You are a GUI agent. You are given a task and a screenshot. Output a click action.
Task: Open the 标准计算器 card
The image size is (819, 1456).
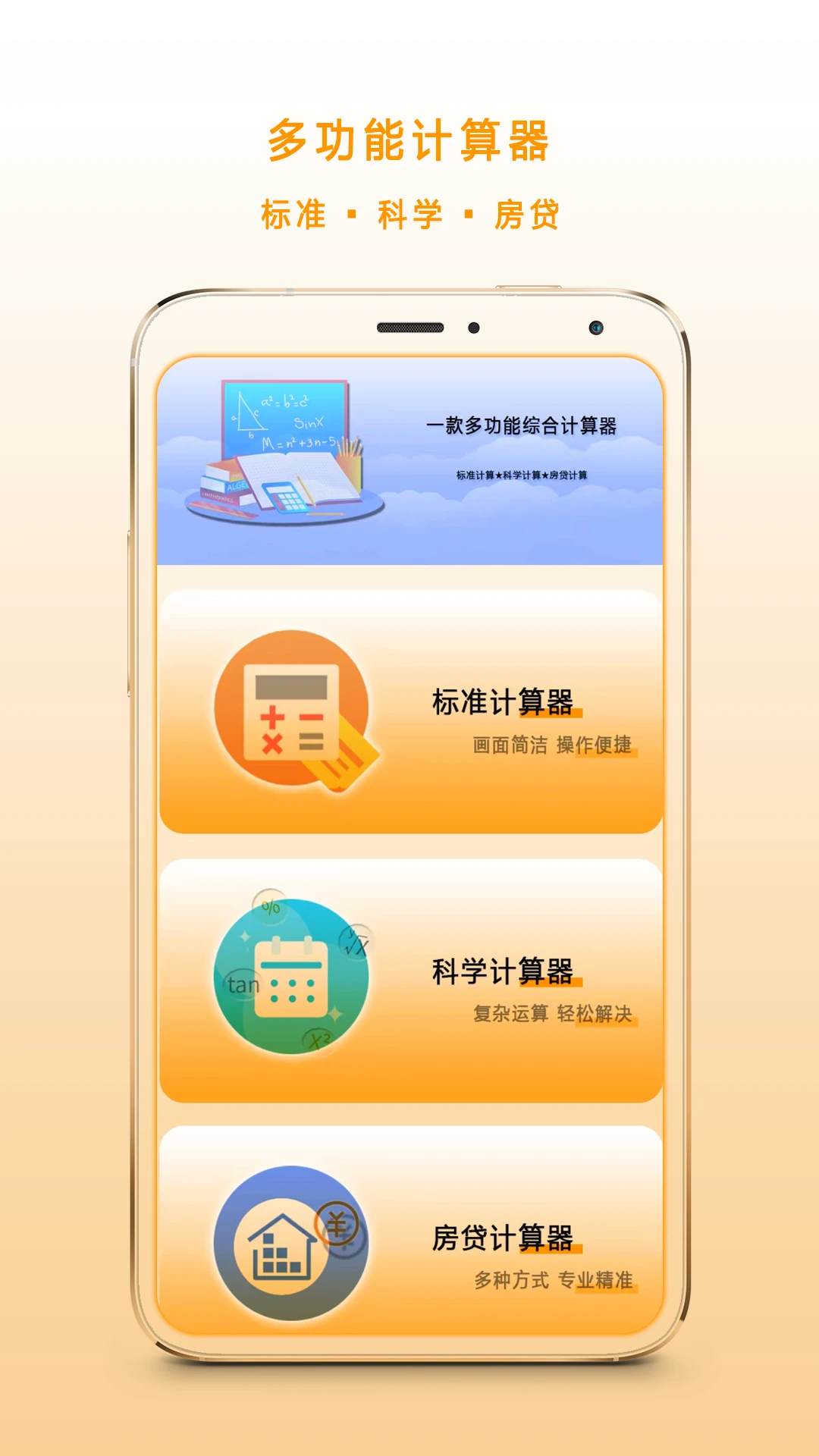[409, 709]
